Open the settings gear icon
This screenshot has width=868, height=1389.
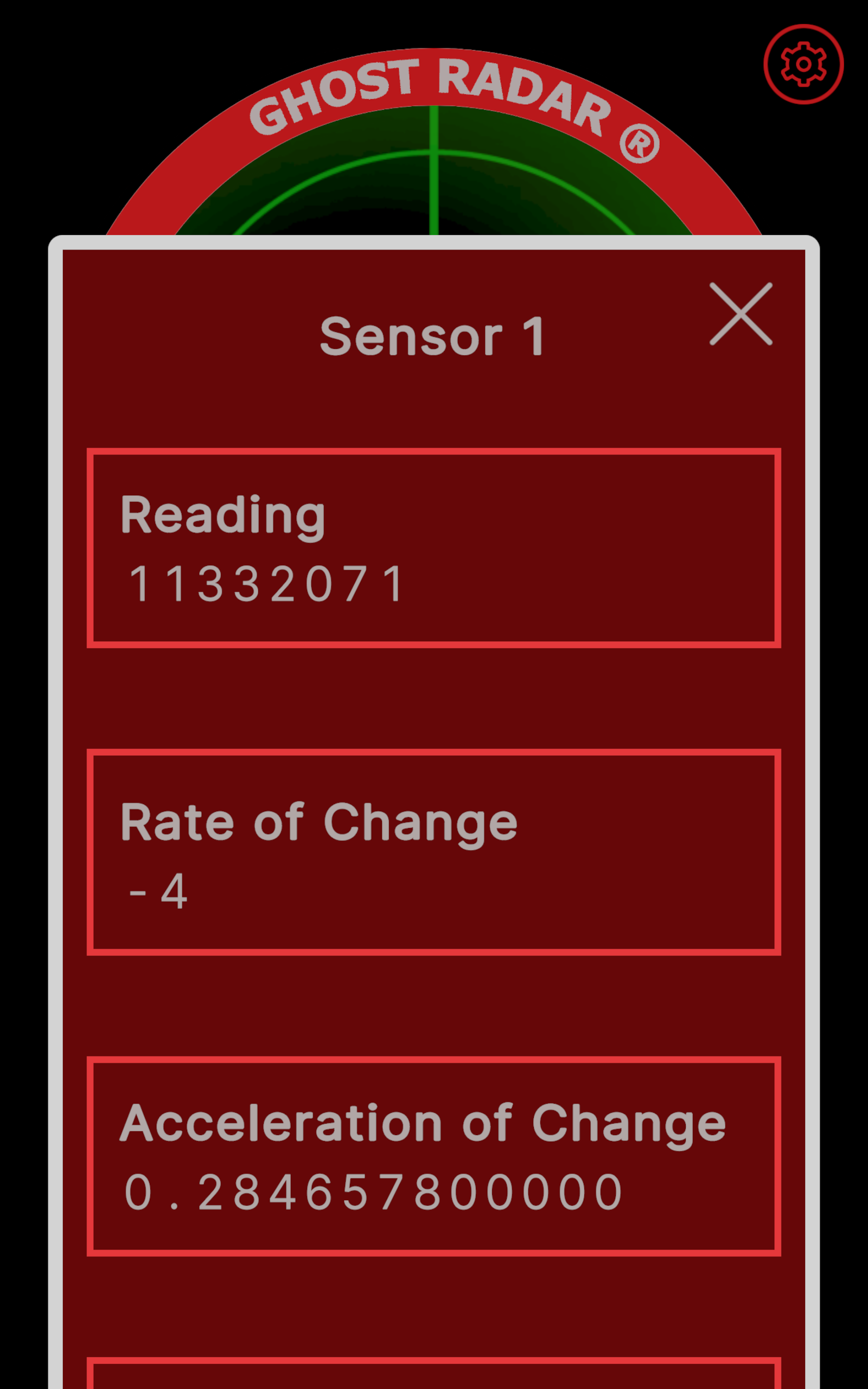(x=803, y=64)
